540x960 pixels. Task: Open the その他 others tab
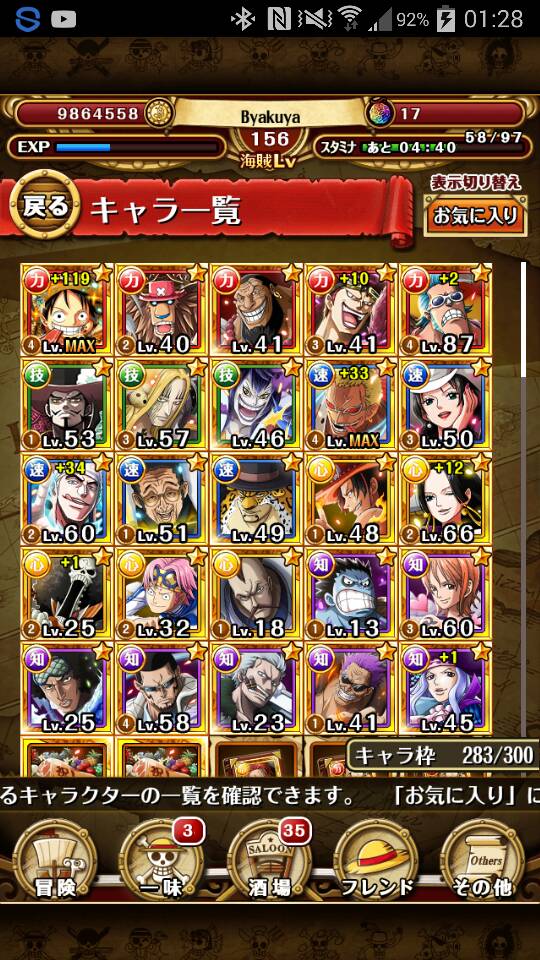[484, 861]
